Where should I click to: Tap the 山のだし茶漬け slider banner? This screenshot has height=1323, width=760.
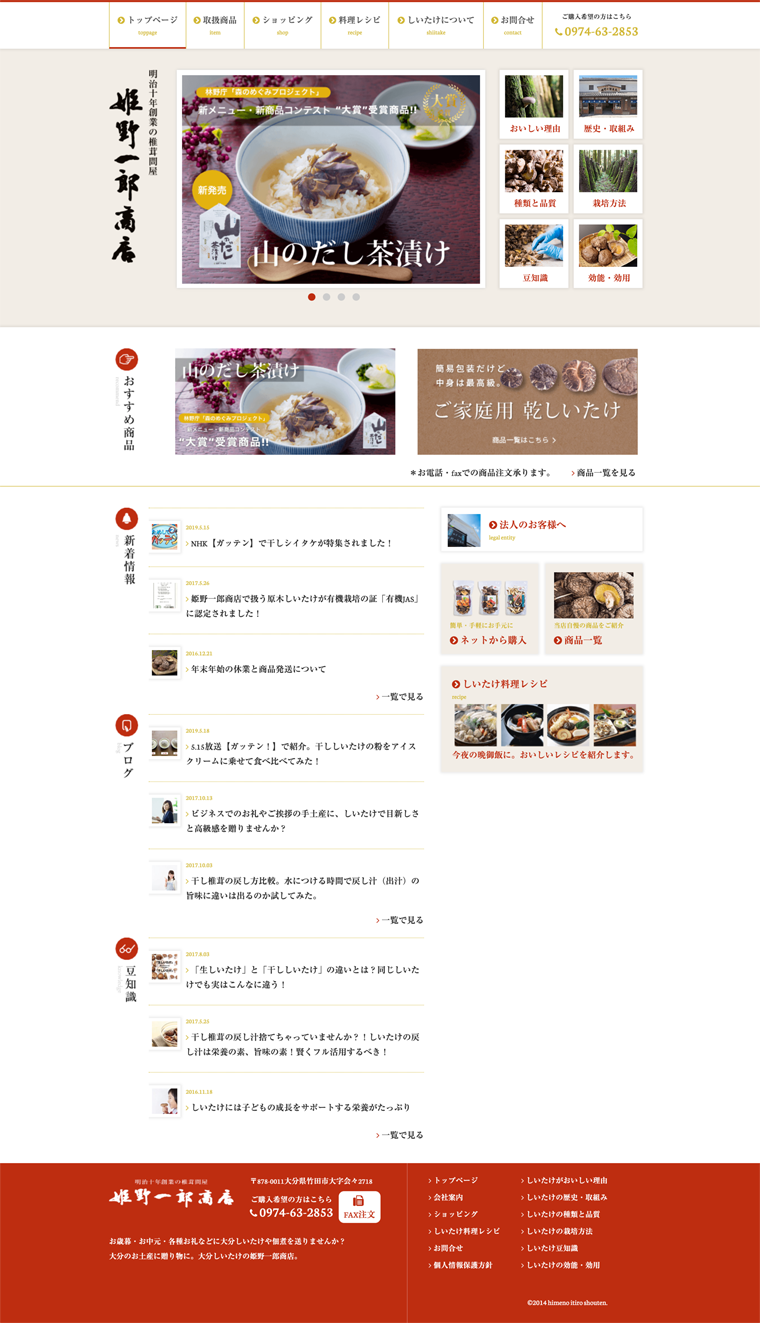[331, 180]
